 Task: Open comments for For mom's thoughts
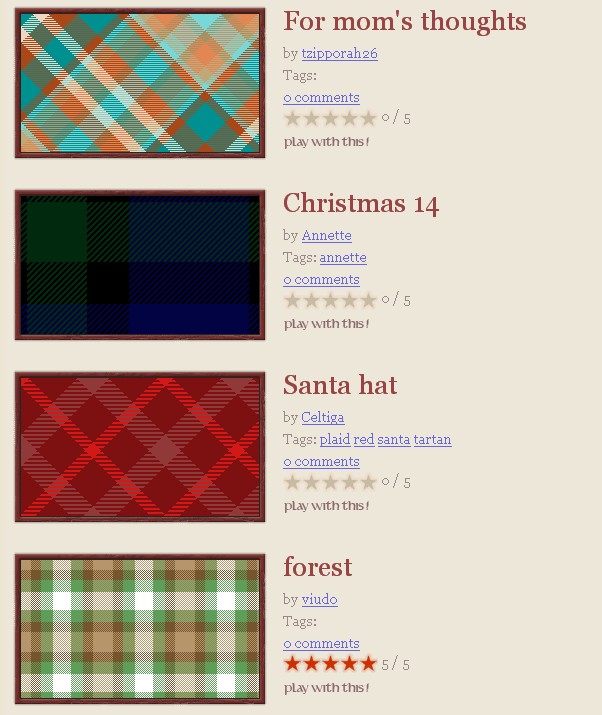click(x=321, y=98)
